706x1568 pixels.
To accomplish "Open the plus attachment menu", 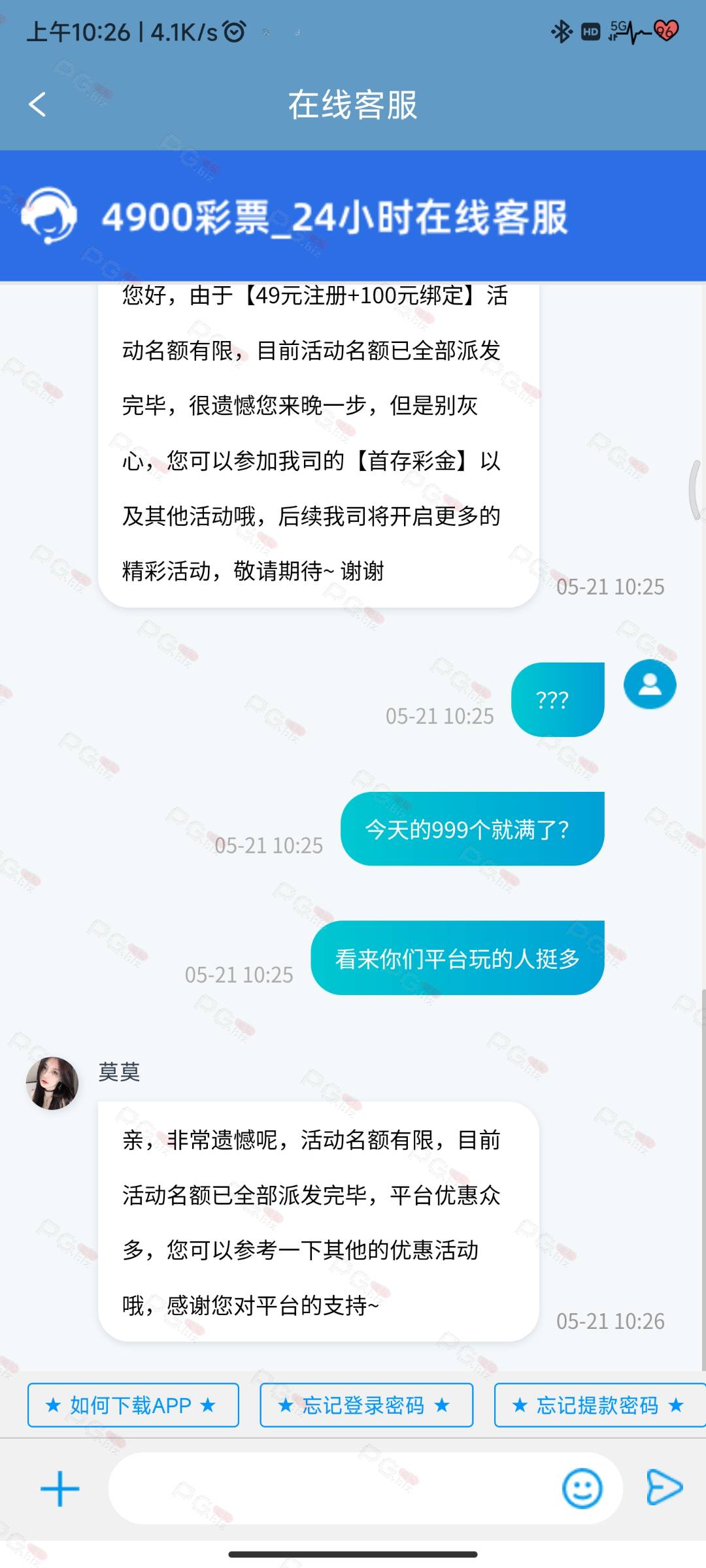I will pyautogui.click(x=60, y=1489).
